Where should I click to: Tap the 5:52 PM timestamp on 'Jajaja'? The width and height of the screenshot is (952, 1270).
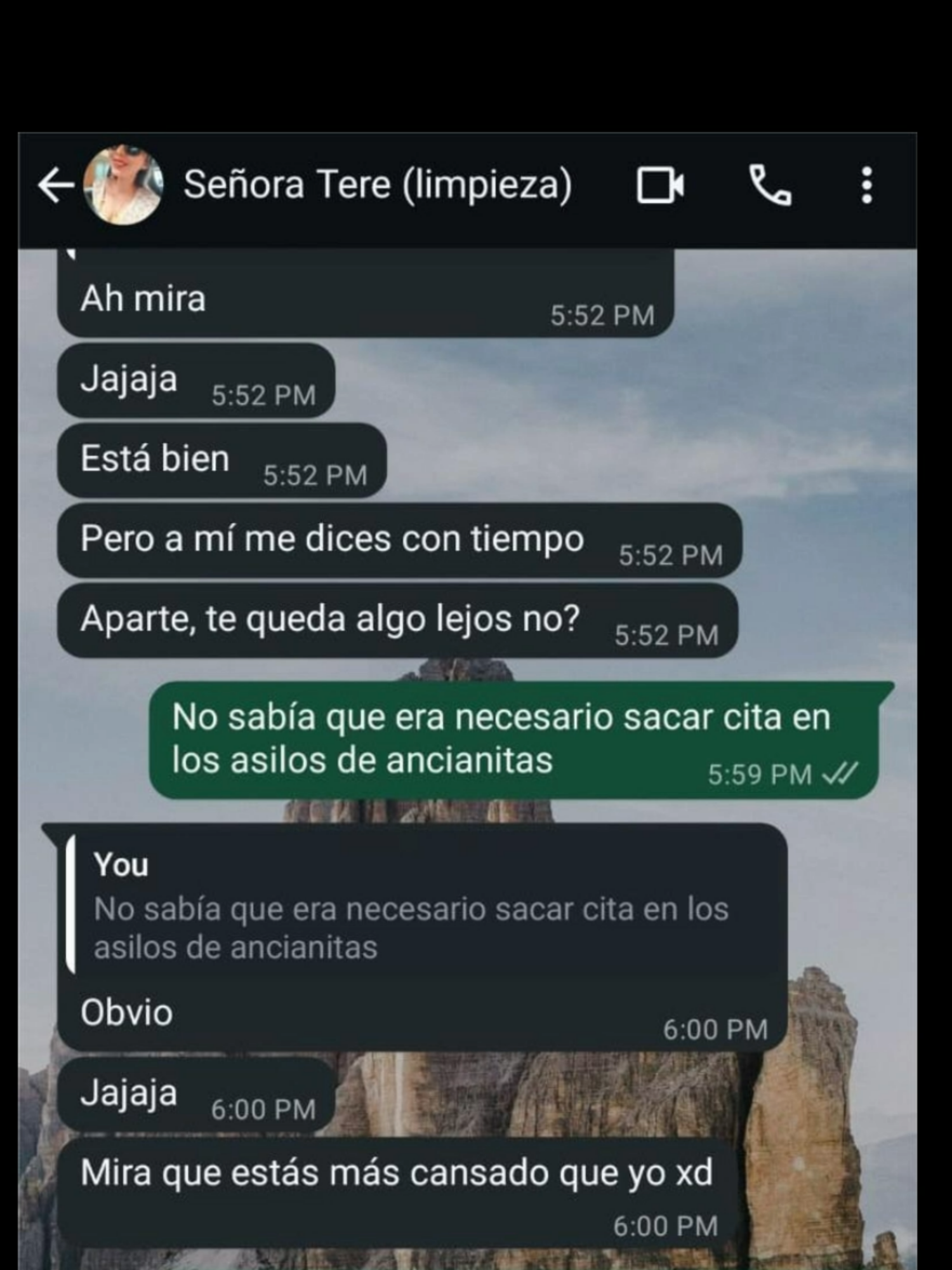coord(264,394)
